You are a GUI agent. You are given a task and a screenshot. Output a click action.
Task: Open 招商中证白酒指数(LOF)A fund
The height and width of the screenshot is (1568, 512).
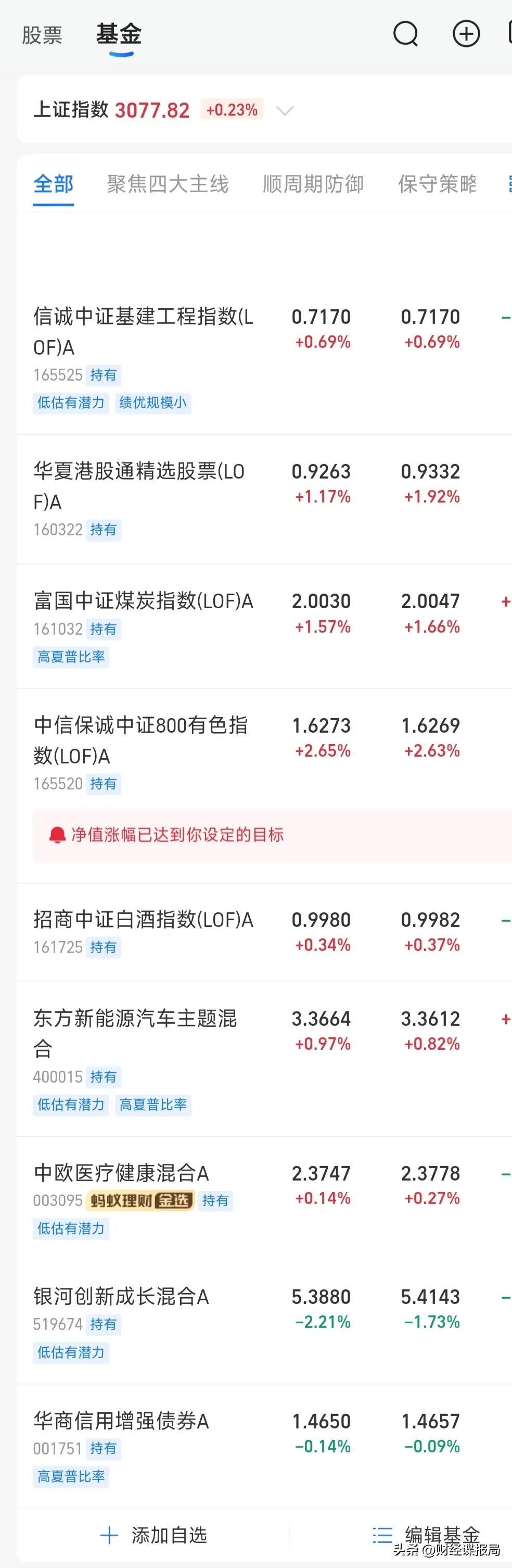(144, 920)
